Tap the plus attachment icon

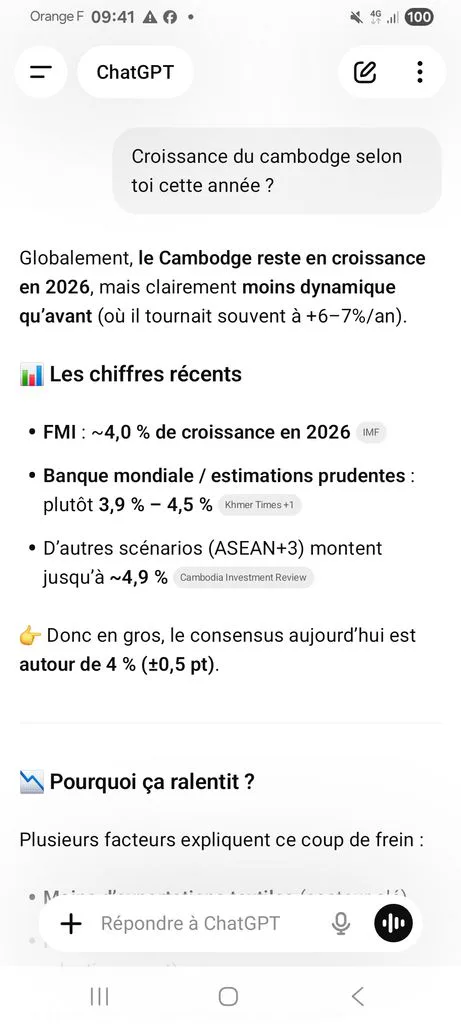tap(71, 923)
